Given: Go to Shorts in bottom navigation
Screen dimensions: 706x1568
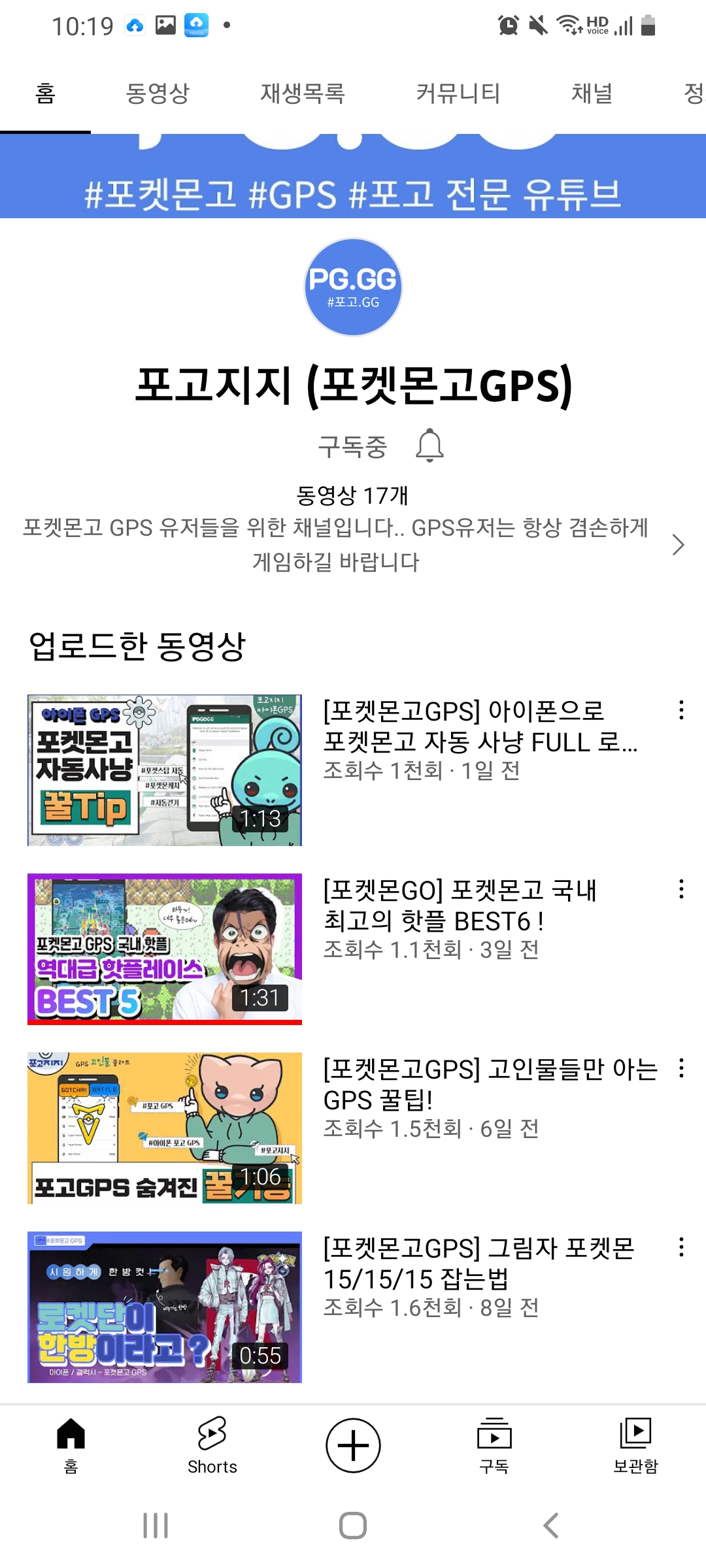Looking at the screenshot, I should 212,1445.
